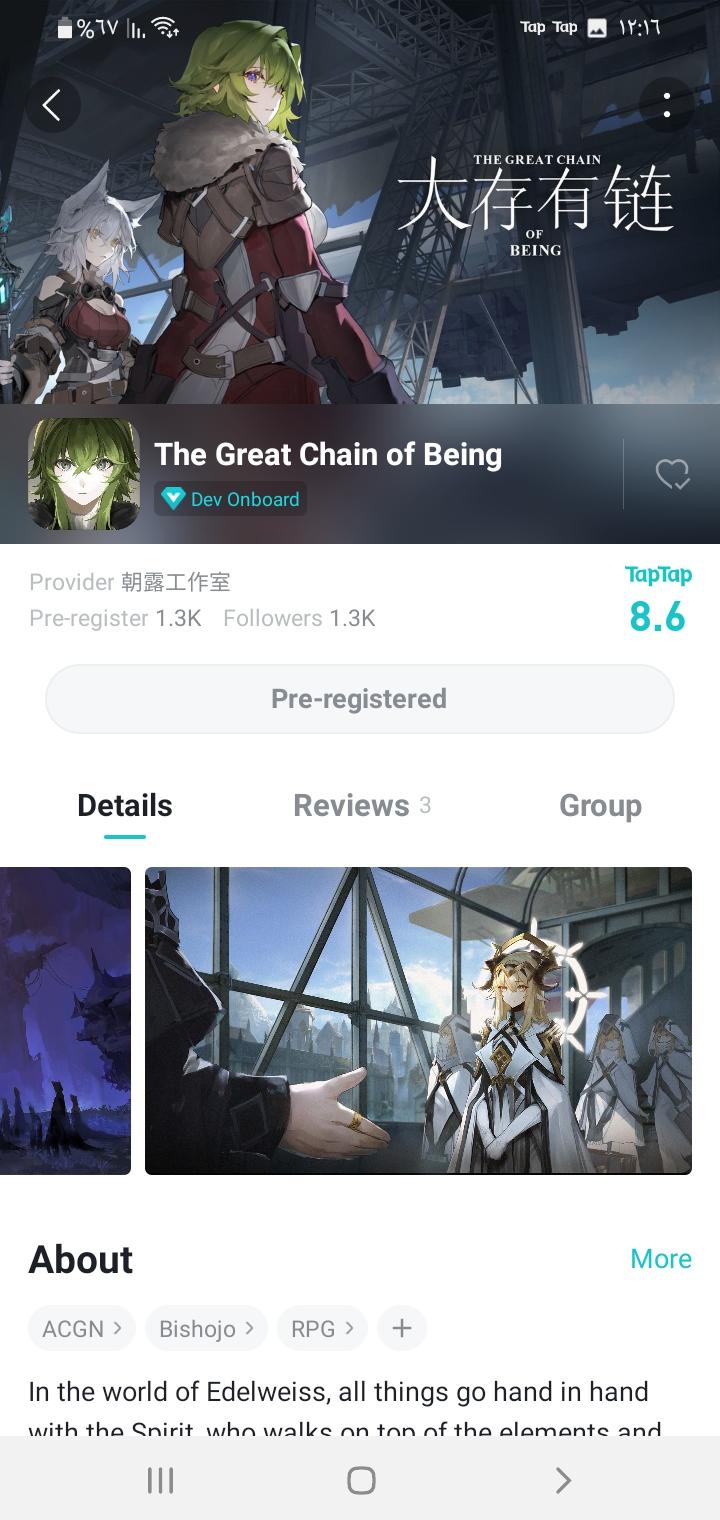Open the ACGN tag chip

pyautogui.click(x=82, y=1329)
